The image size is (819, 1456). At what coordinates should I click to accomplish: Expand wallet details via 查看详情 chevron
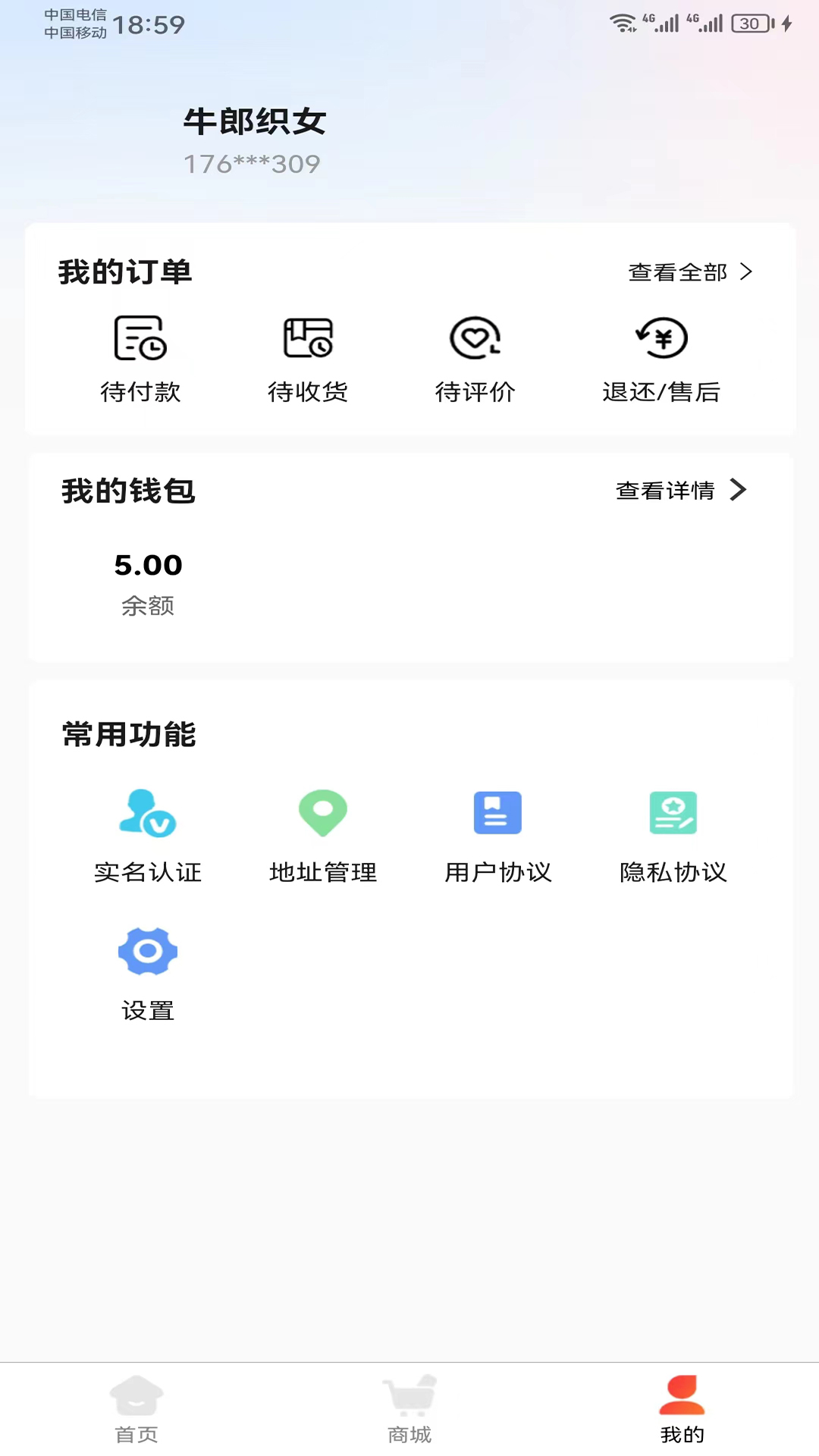(736, 491)
